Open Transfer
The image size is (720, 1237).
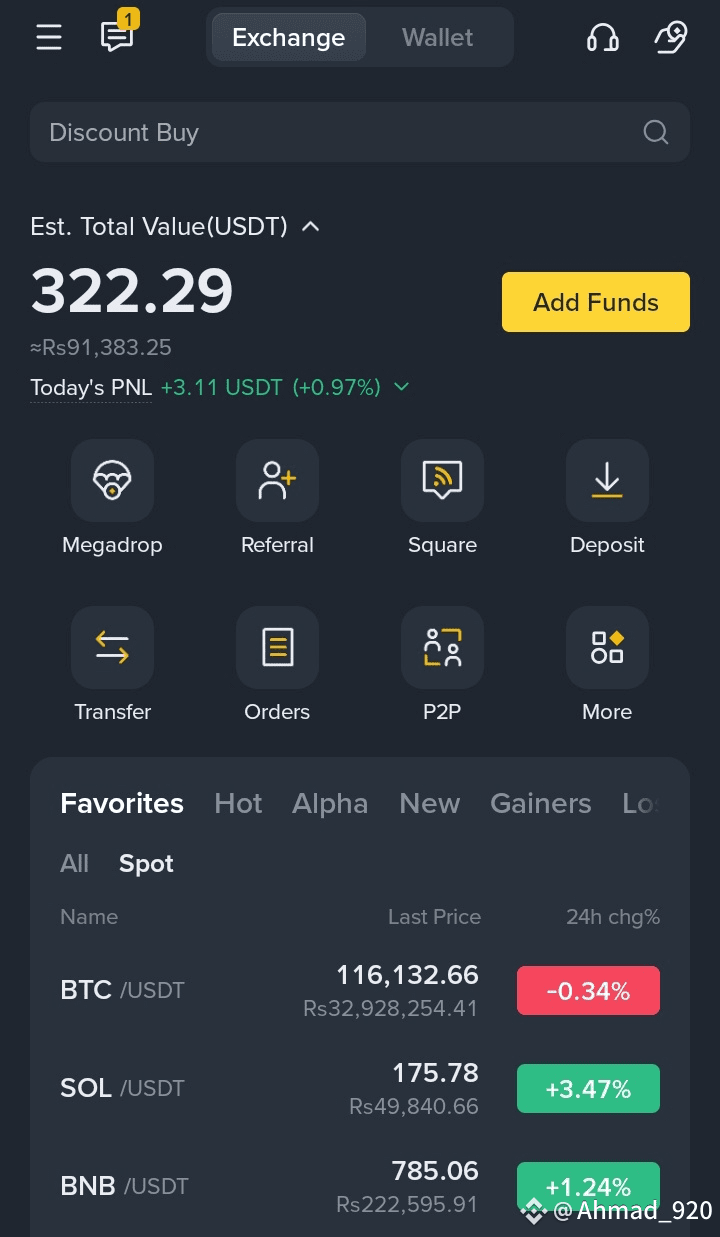[112, 665]
